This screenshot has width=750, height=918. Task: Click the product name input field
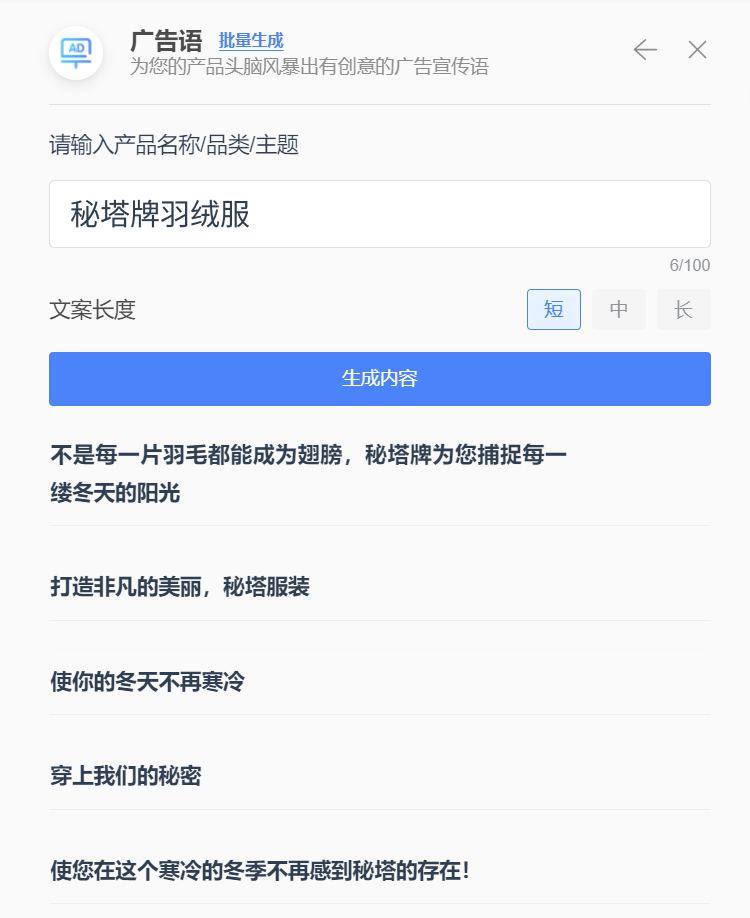379,213
